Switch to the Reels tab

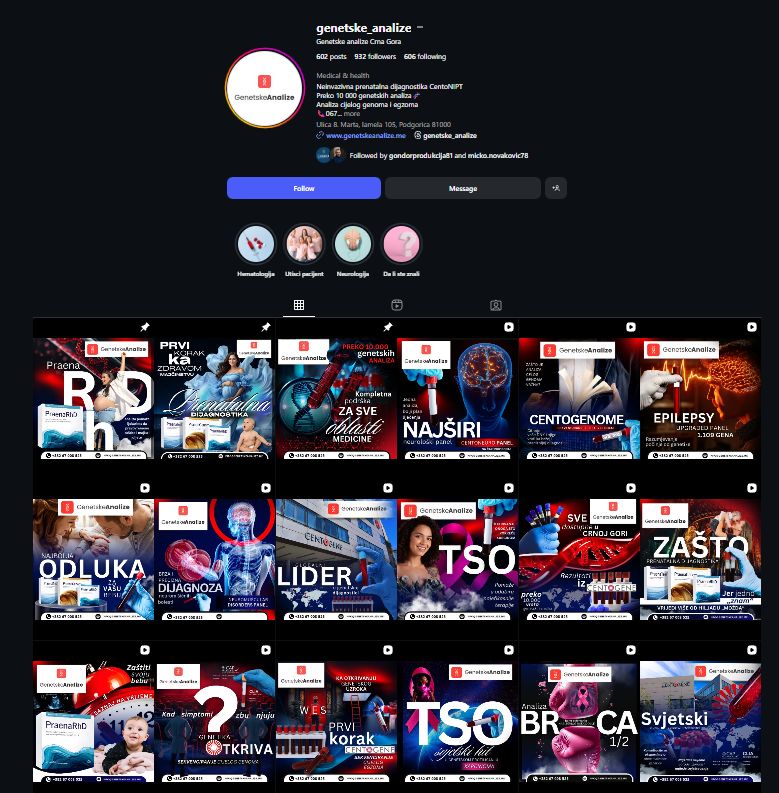coord(396,305)
